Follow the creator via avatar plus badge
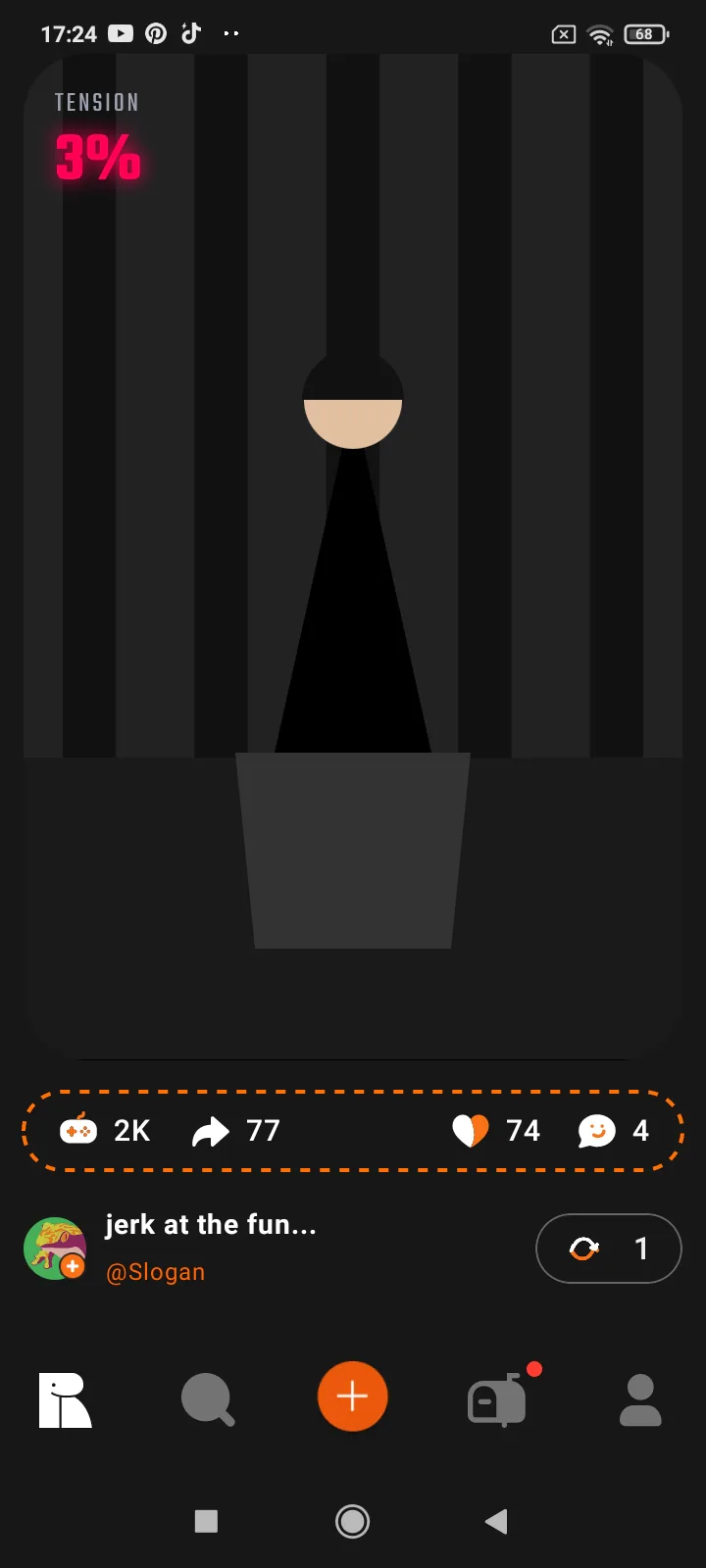 pos(73,1266)
